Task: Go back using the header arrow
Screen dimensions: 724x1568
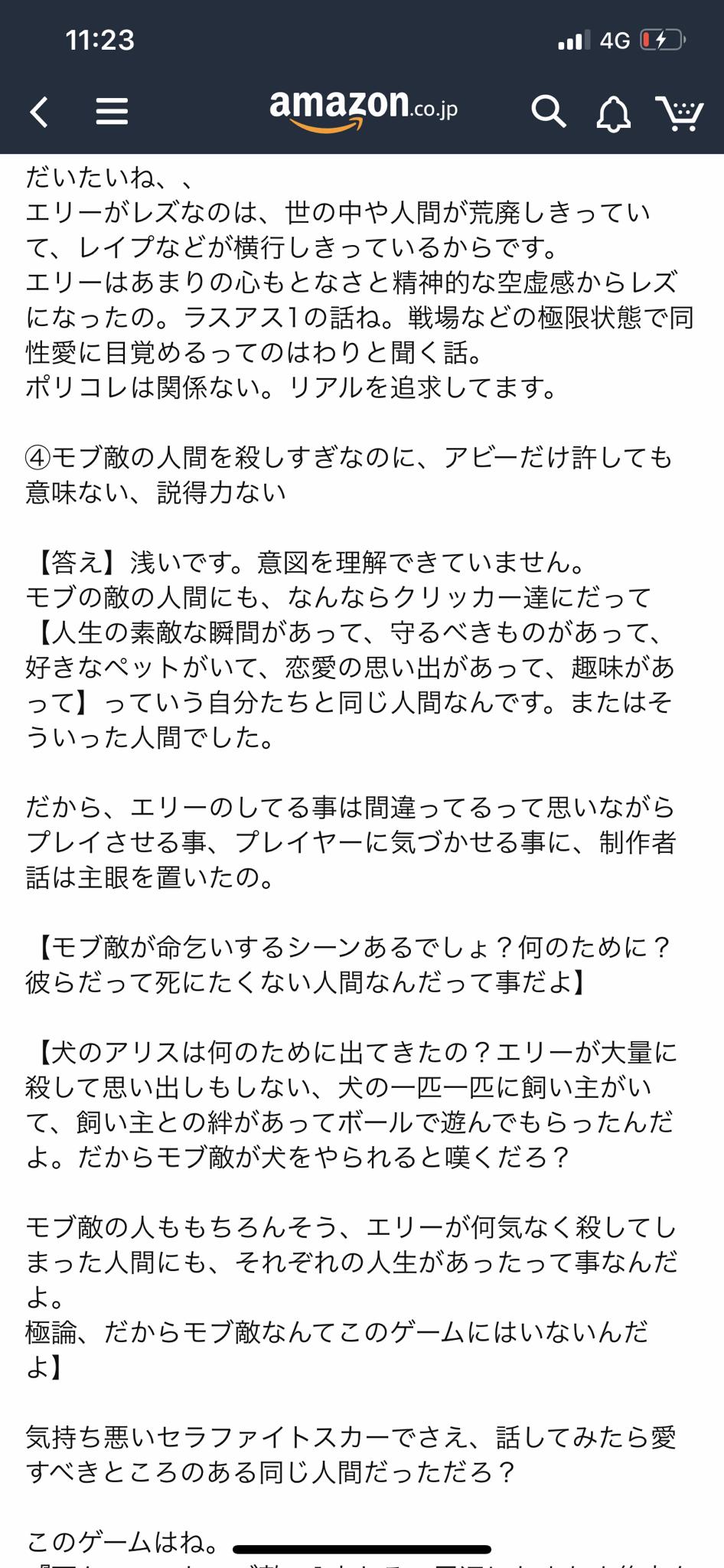Action: pyautogui.click(x=40, y=112)
